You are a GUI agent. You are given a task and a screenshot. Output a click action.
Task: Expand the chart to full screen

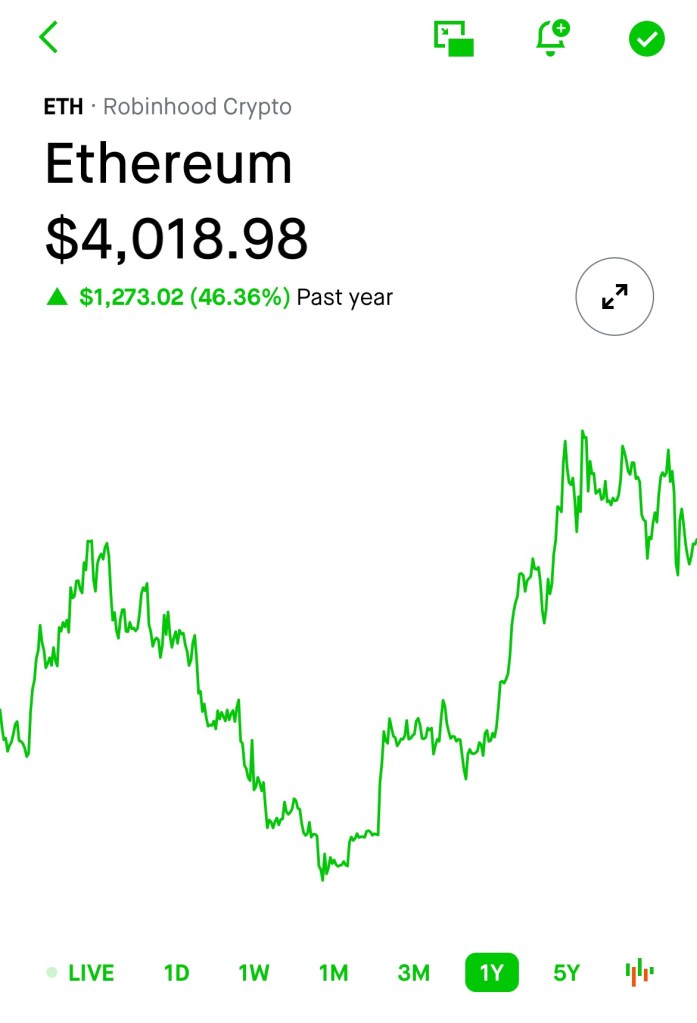click(x=615, y=296)
